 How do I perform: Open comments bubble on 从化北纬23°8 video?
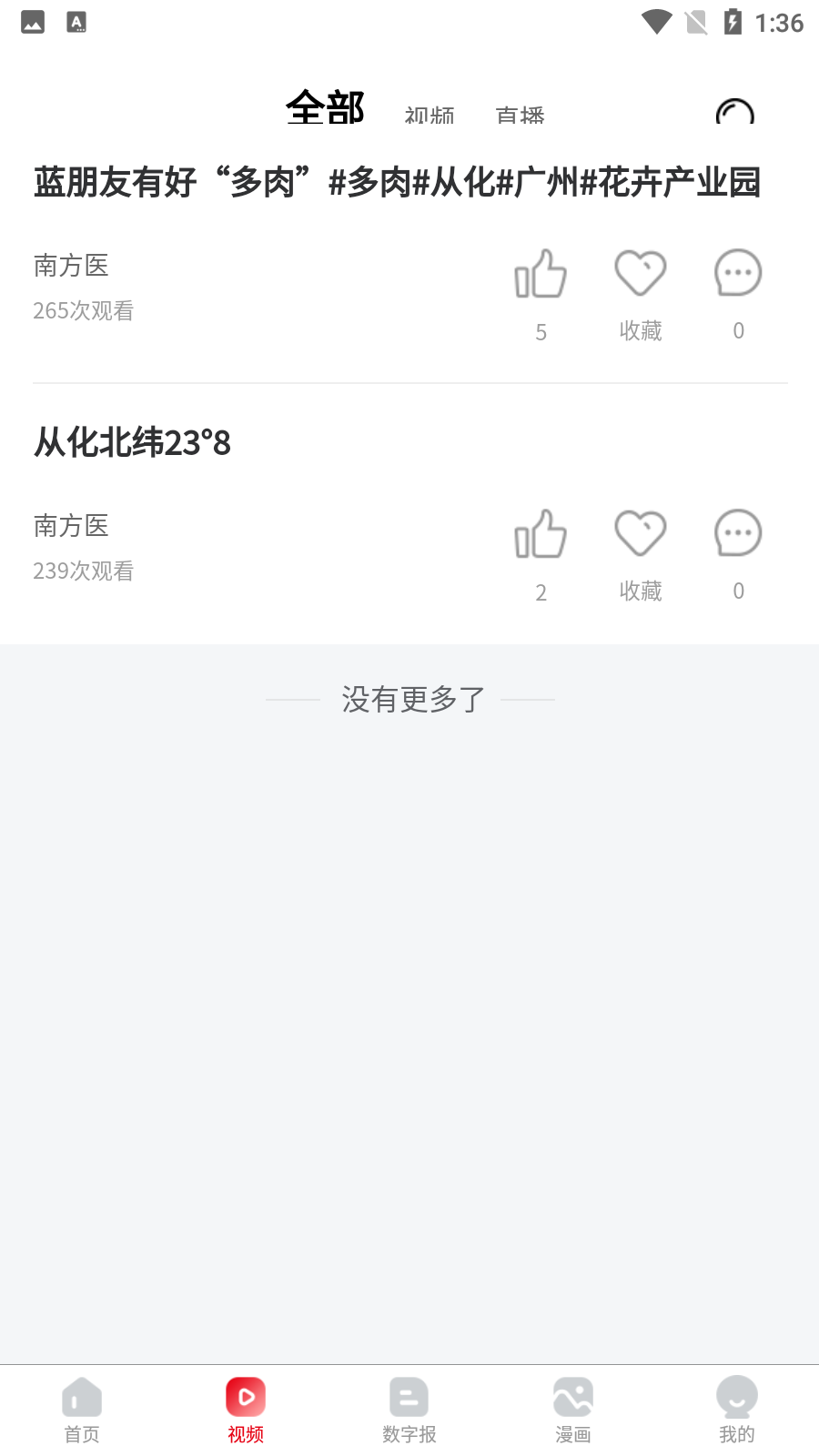pyautogui.click(x=737, y=533)
